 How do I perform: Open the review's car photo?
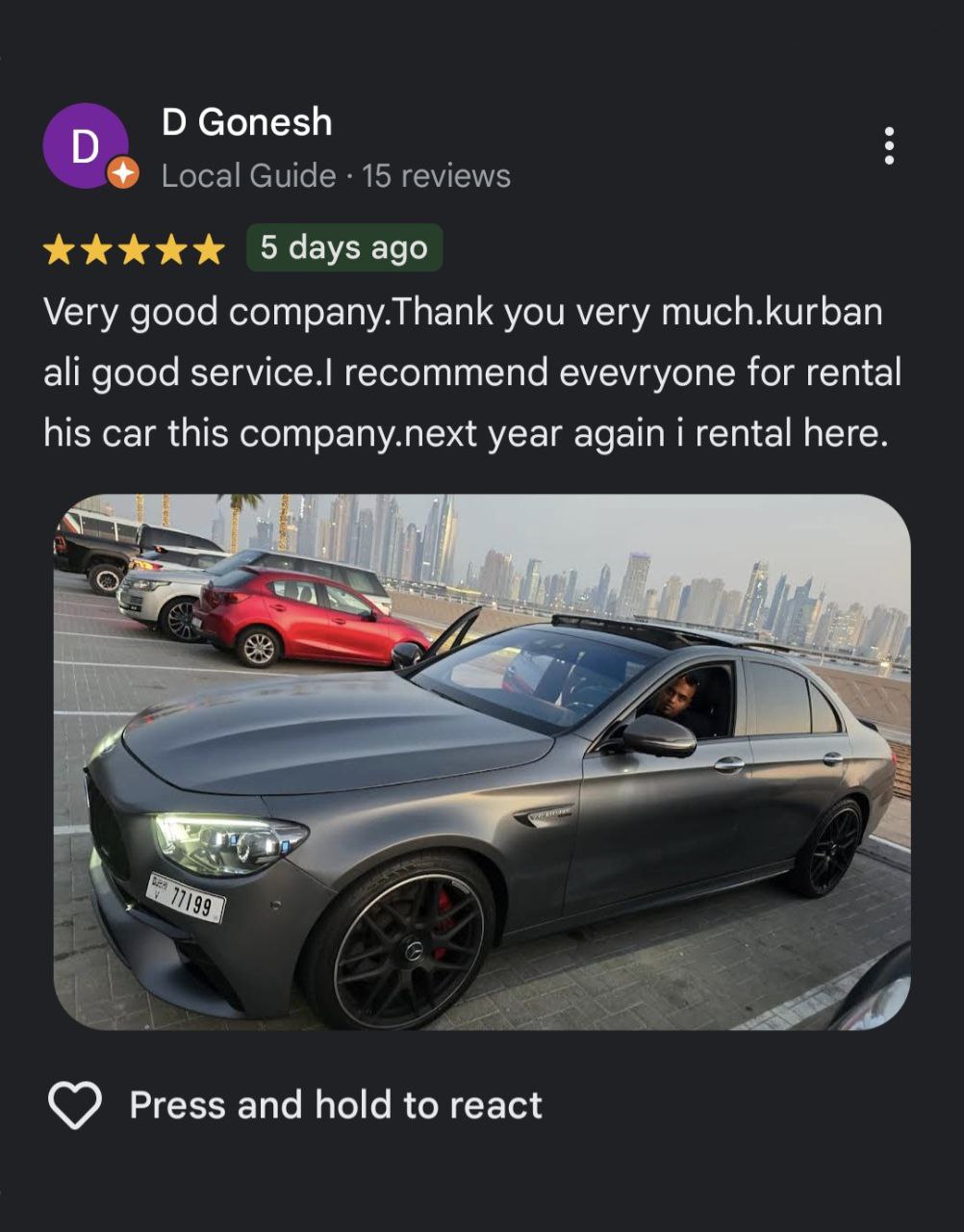click(x=481, y=760)
